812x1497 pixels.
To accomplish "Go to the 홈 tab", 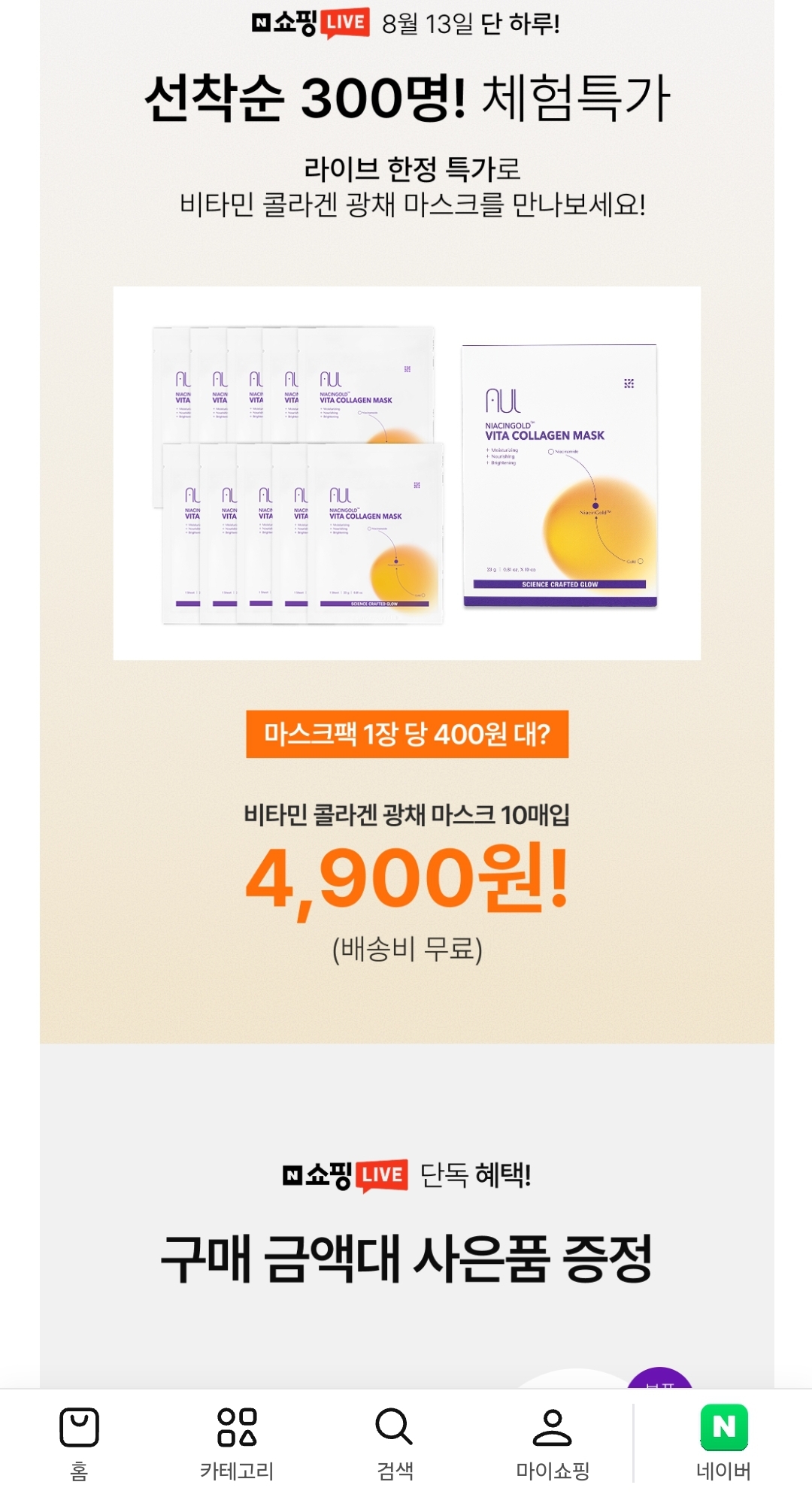I will click(x=79, y=1444).
